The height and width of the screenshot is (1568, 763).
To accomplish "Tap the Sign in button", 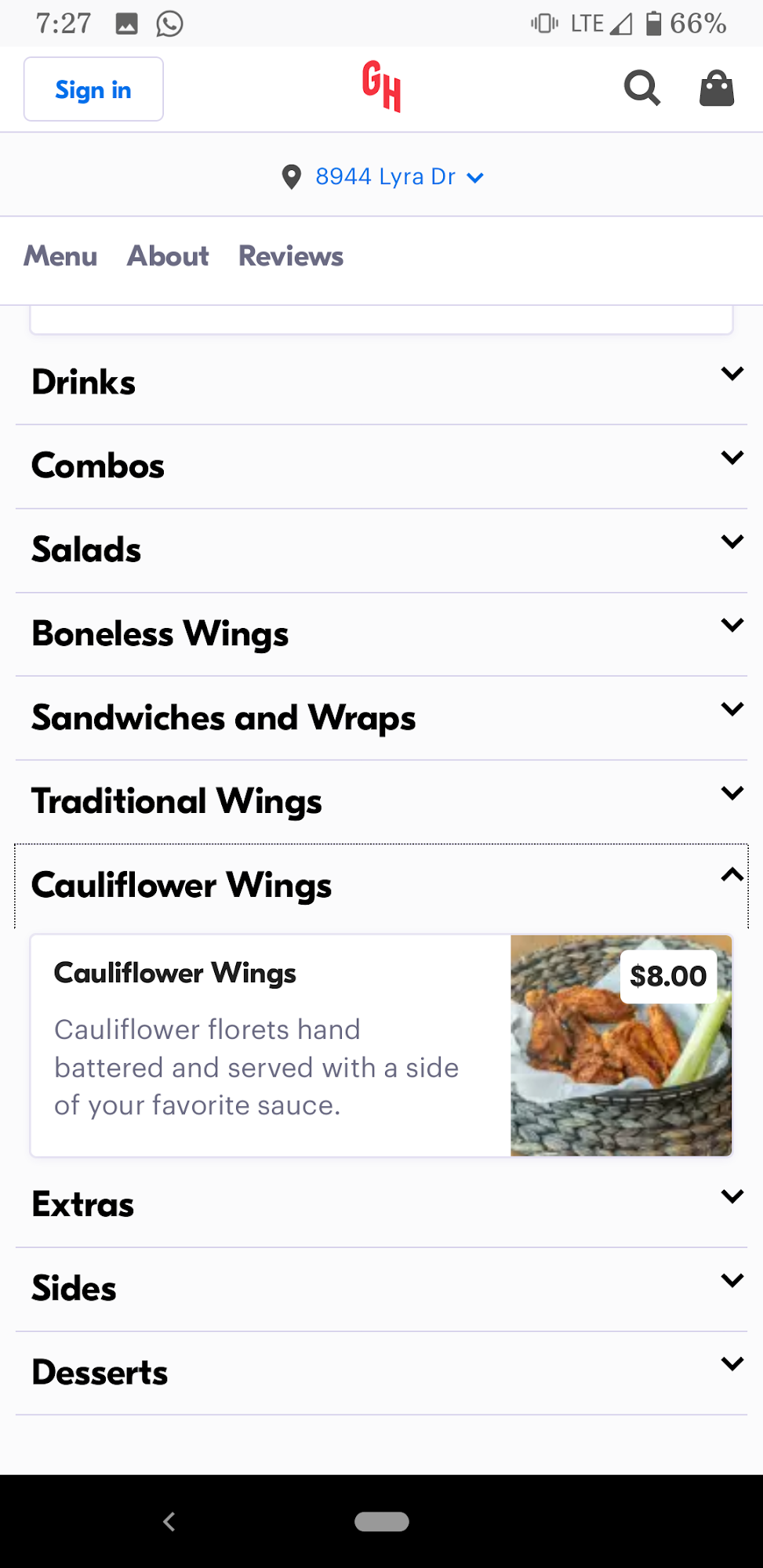I will tap(93, 89).
